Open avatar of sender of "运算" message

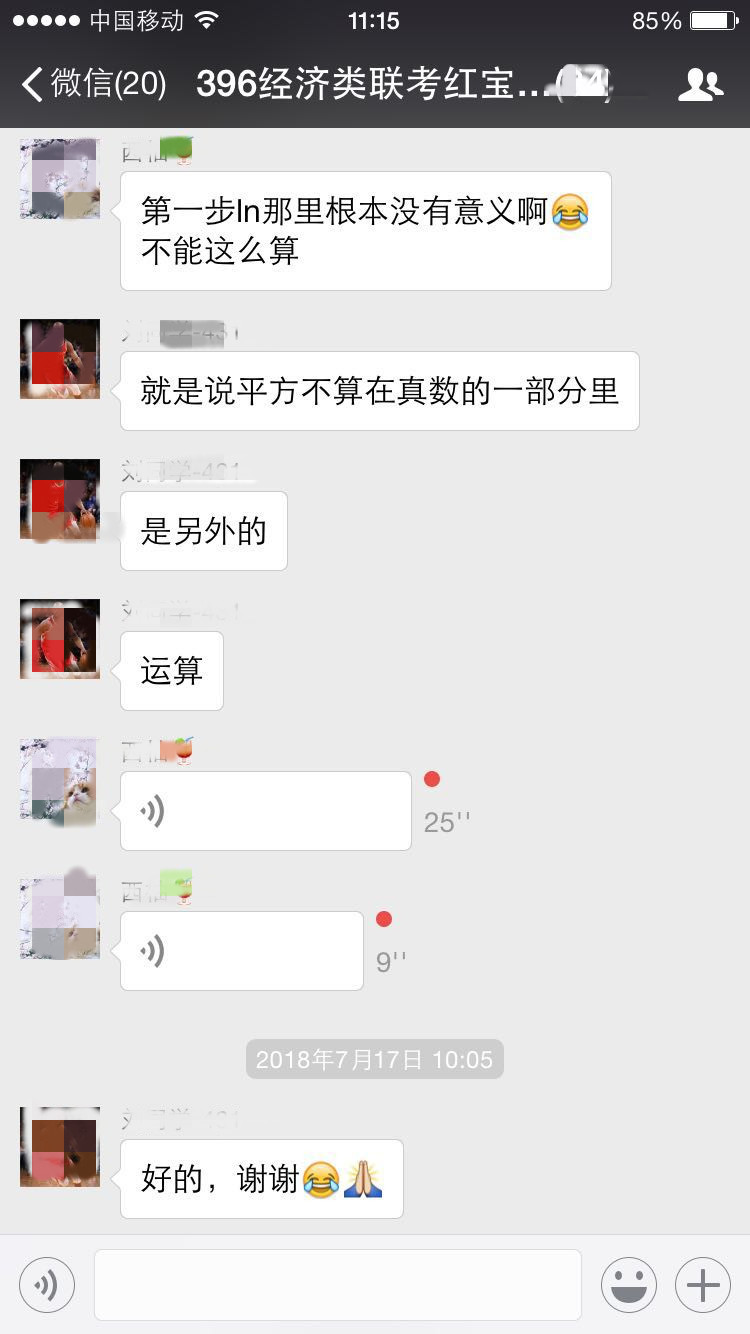tap(60, 638)
